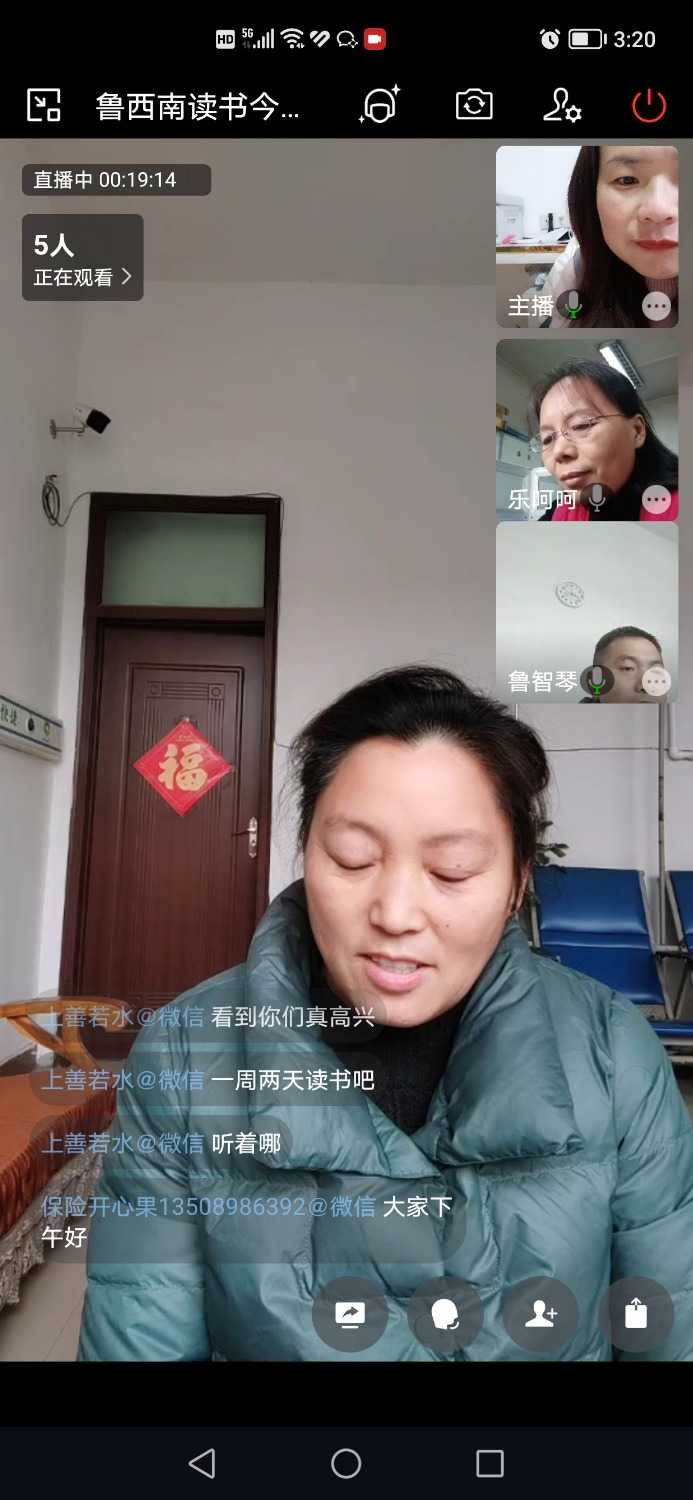Return to the home screen
Screen dimensions: 693x1500
(x=346, y=1464)
